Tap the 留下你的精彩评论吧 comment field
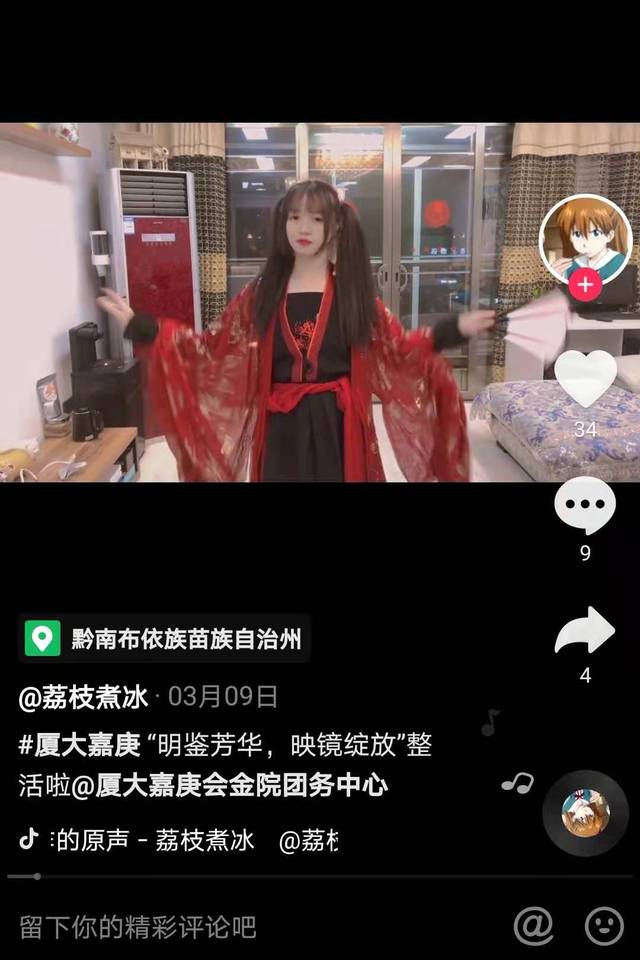This screenshot has width=640, height=960. pyautogui.click(x=140, y=927)
